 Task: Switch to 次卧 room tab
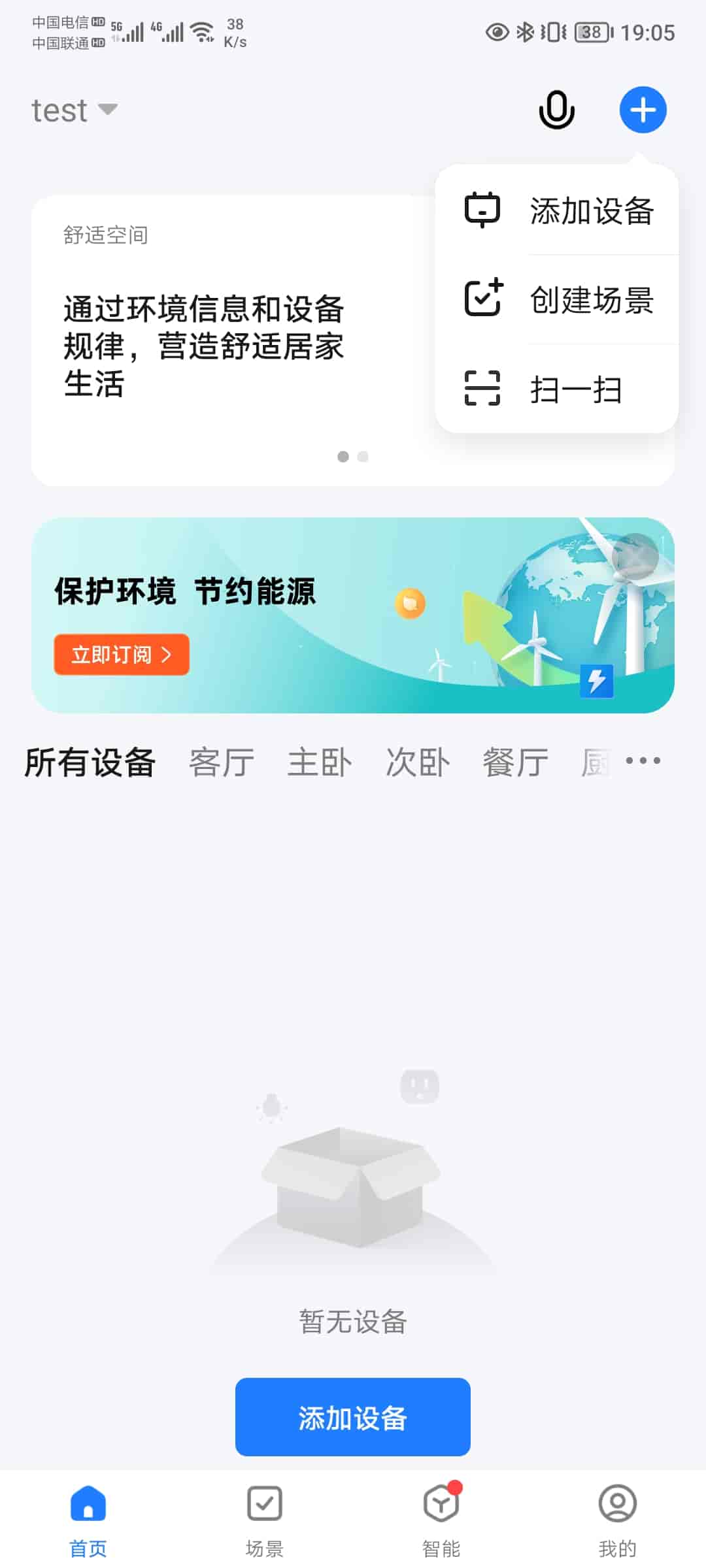coord(418,762)
